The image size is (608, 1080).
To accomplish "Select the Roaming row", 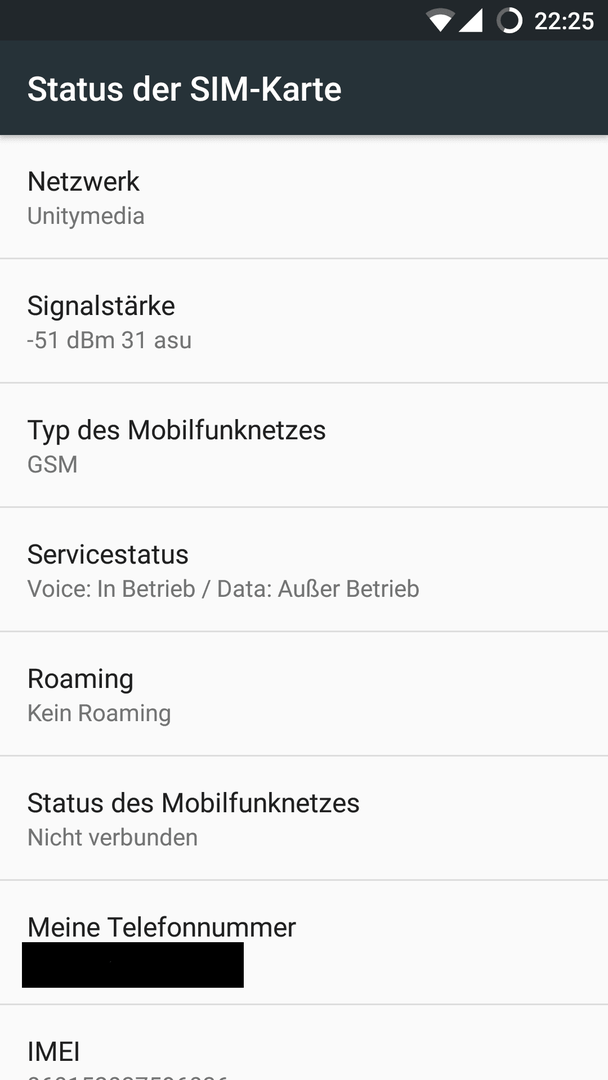I will point(304,694).
